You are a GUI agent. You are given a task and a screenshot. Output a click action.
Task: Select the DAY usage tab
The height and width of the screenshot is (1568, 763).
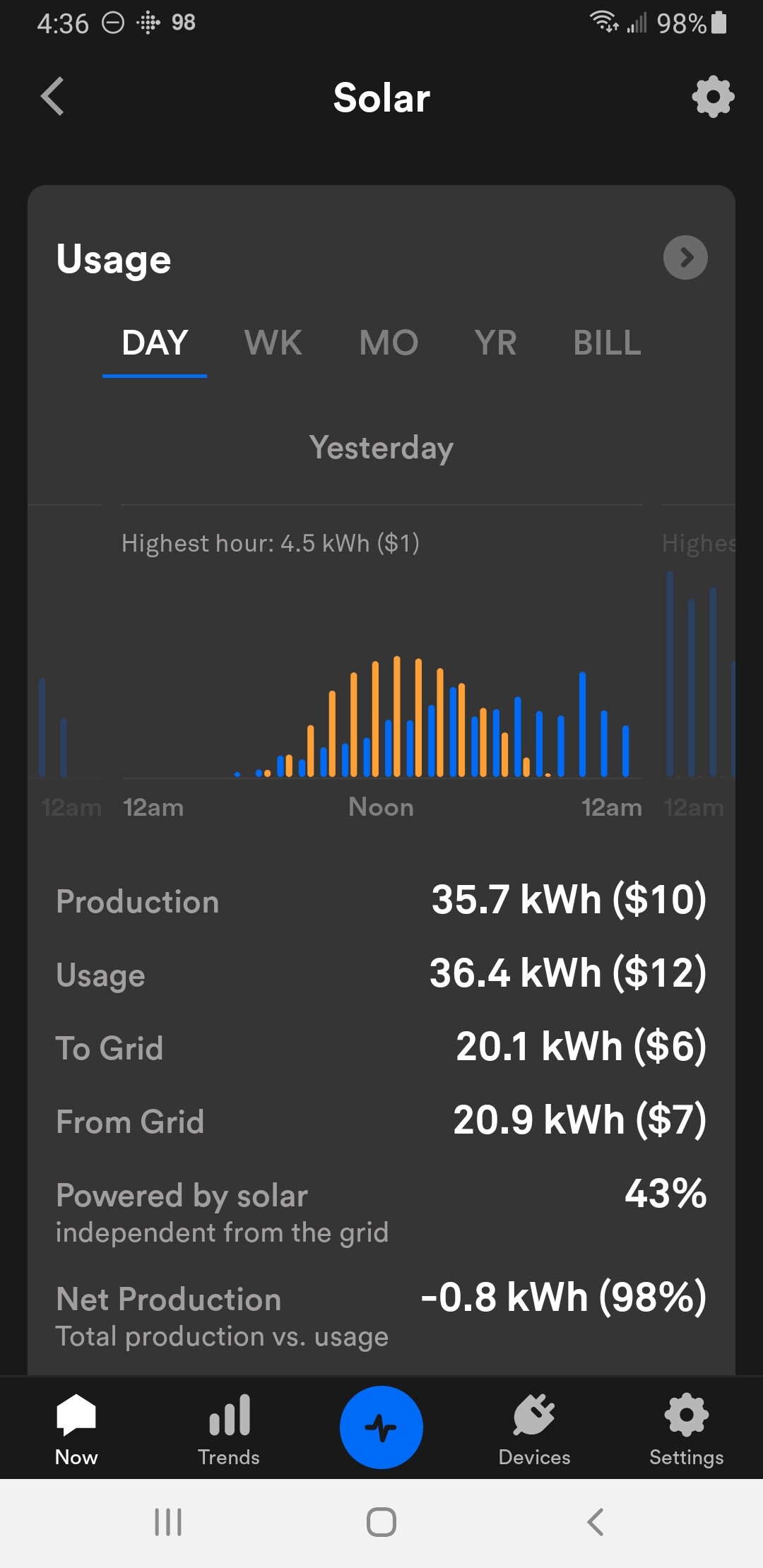click(x=155, y=343)
